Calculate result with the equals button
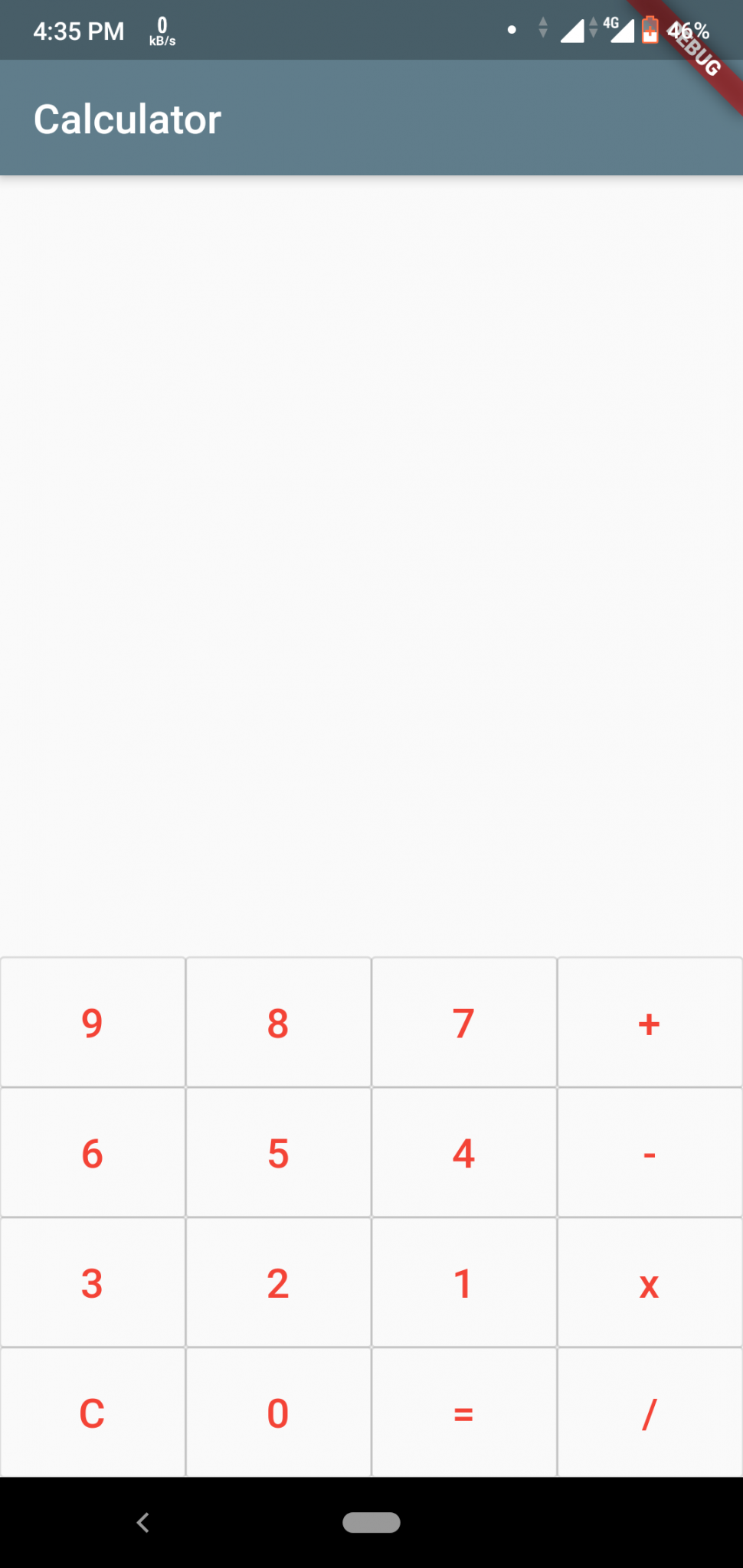This screenshot has height=1568, width=743. click(463, 1413)
